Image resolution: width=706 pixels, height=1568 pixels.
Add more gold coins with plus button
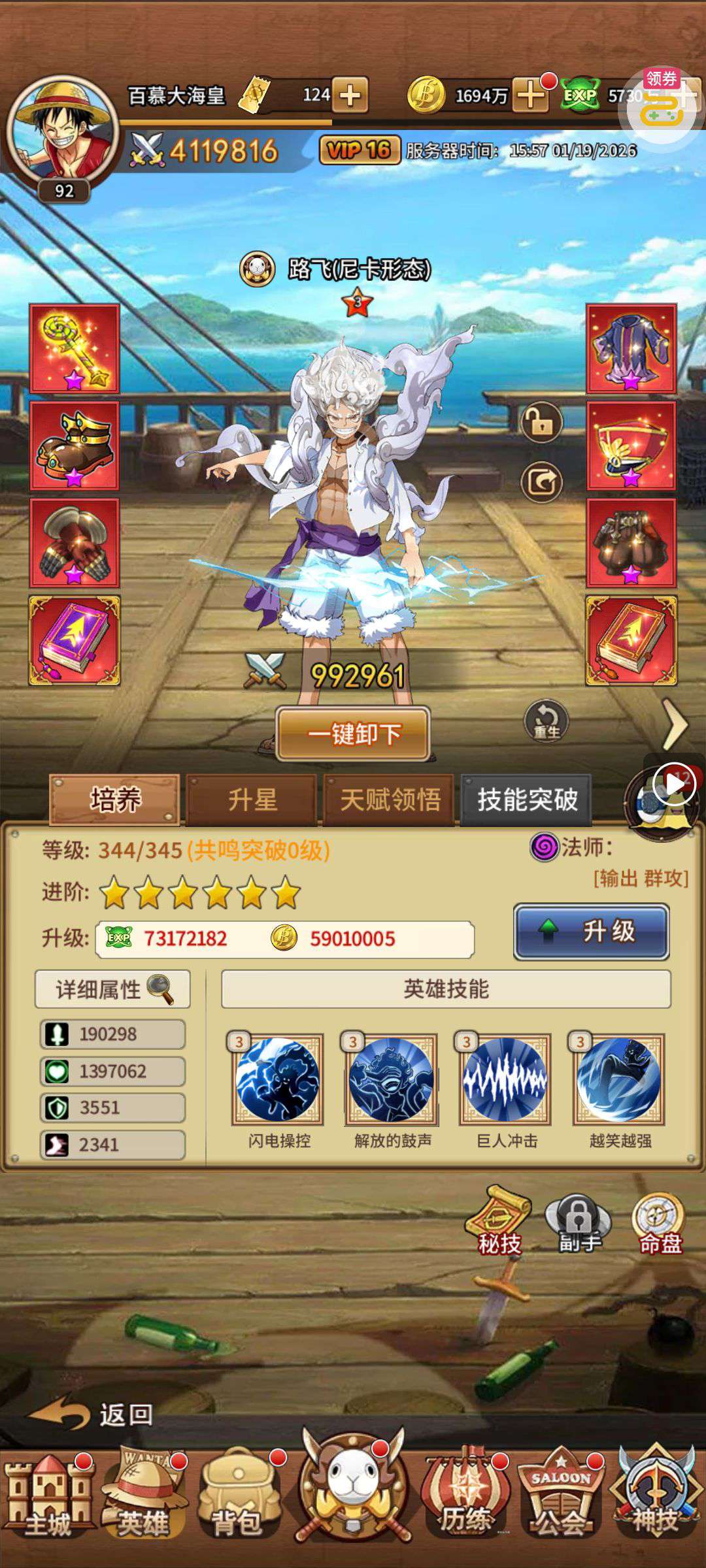[530, 96]
